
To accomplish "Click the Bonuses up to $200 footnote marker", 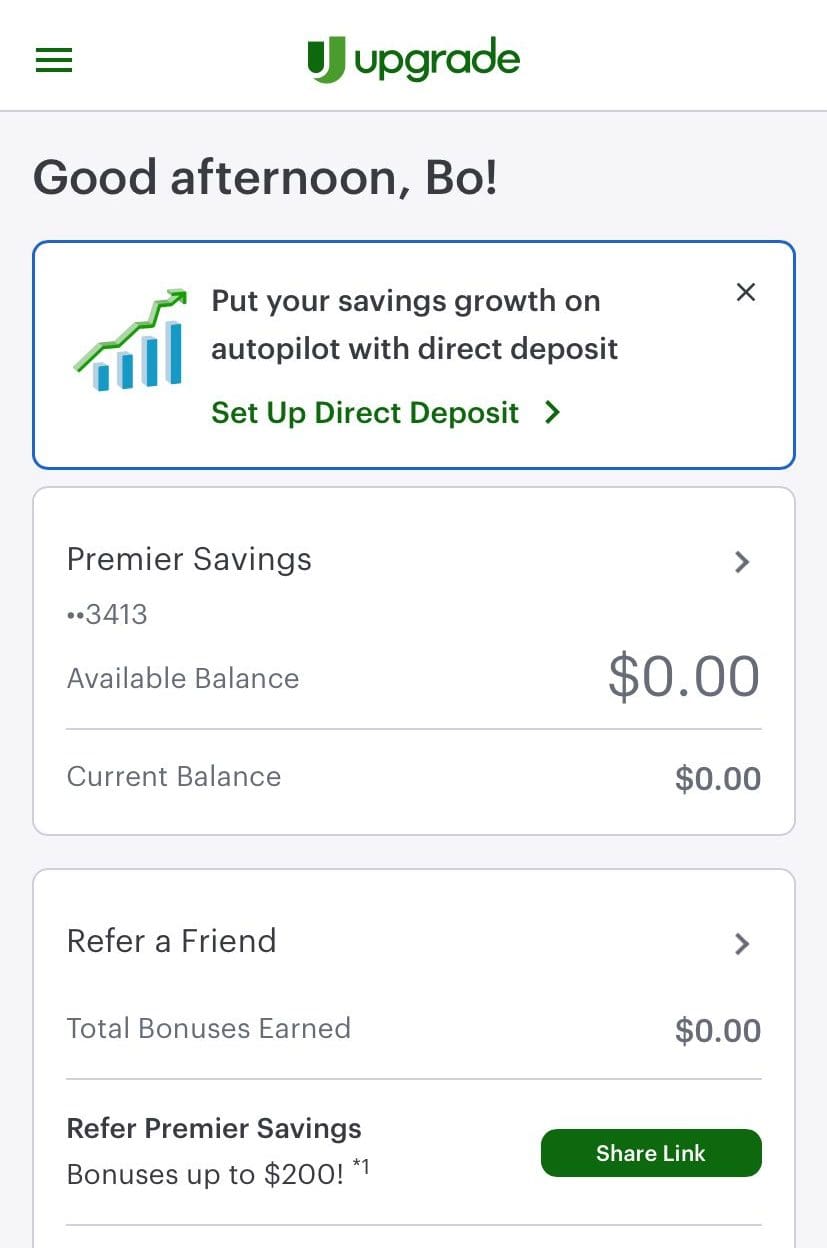I will 362,1166.
